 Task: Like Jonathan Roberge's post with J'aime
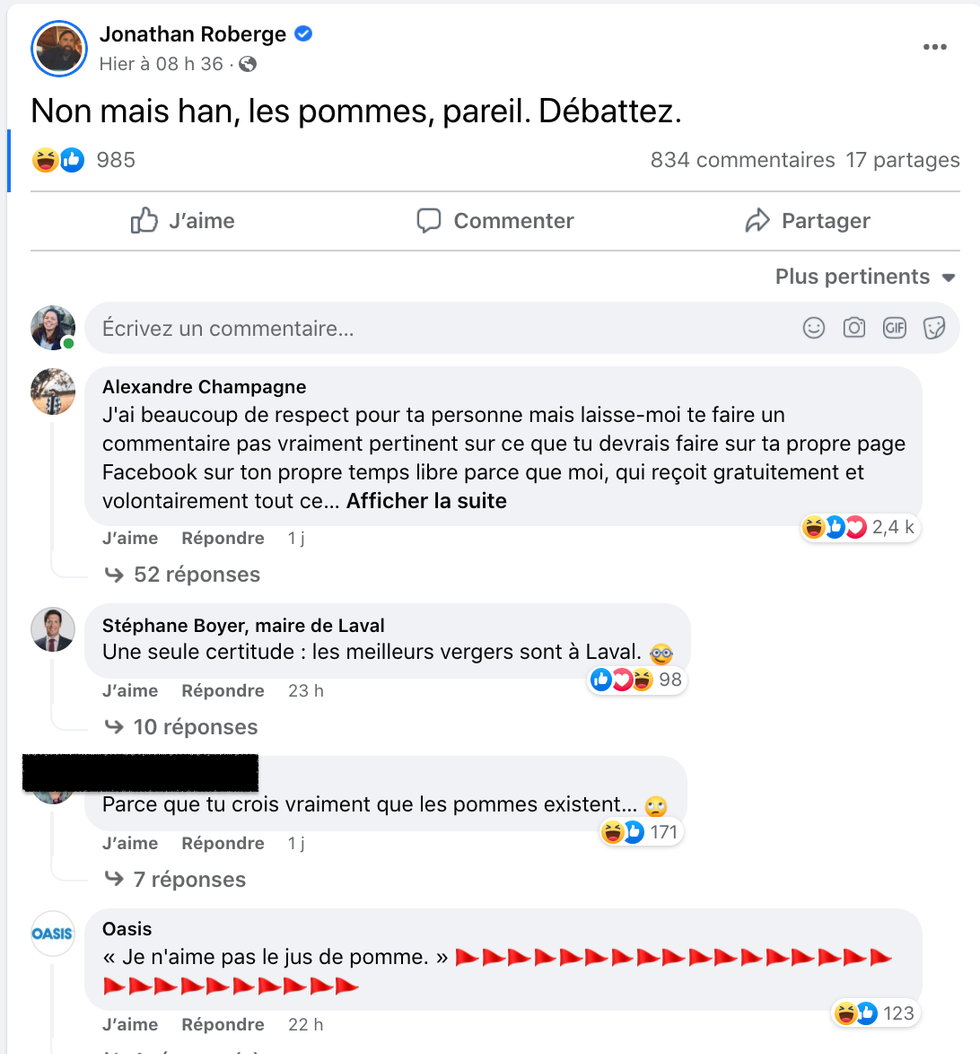[x=183, y=221]
